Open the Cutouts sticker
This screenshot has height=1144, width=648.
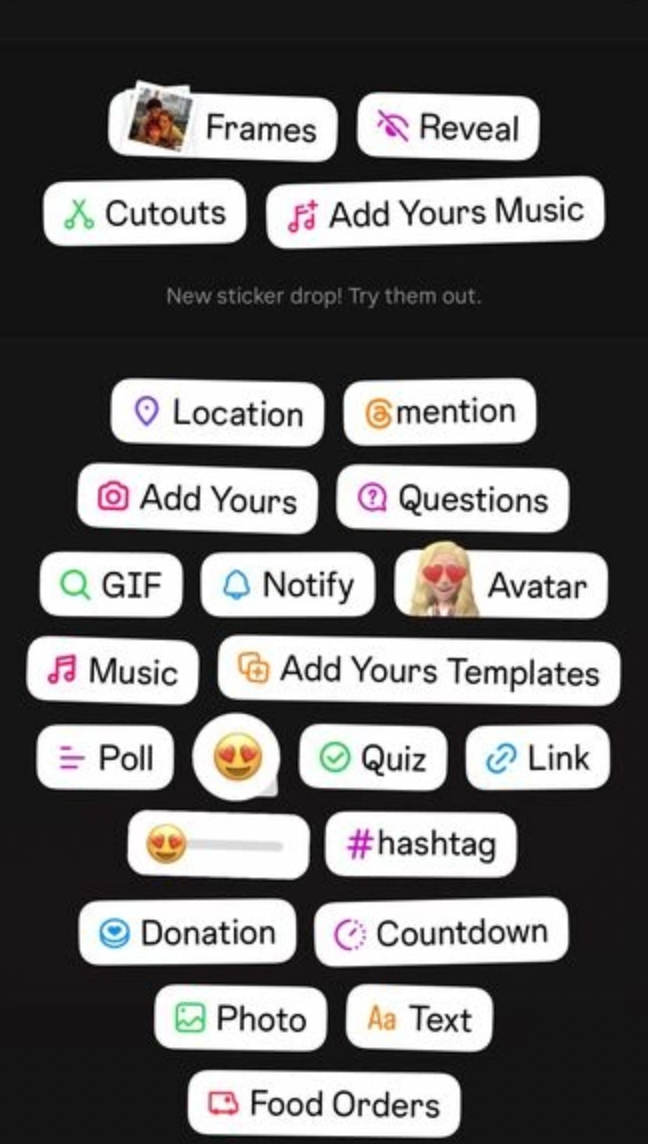[144, 213]
